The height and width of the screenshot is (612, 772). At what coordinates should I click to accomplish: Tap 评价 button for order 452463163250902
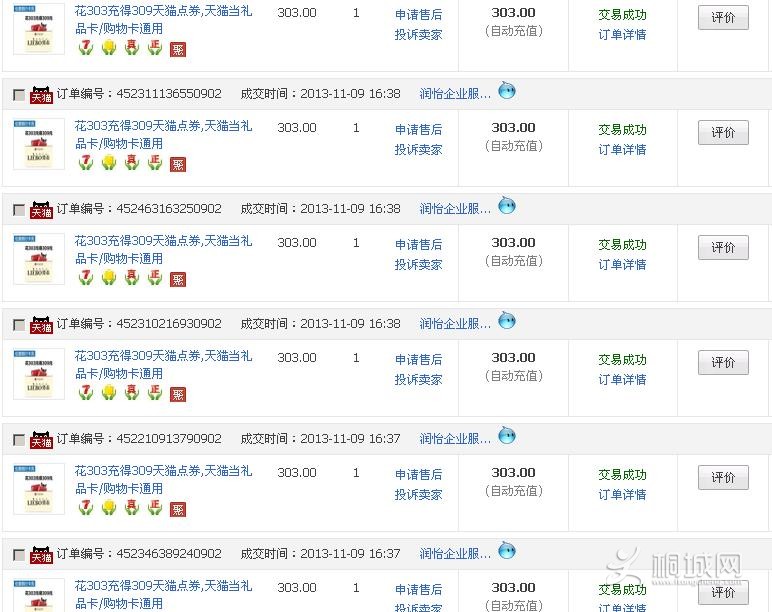(x=723, y=248)
